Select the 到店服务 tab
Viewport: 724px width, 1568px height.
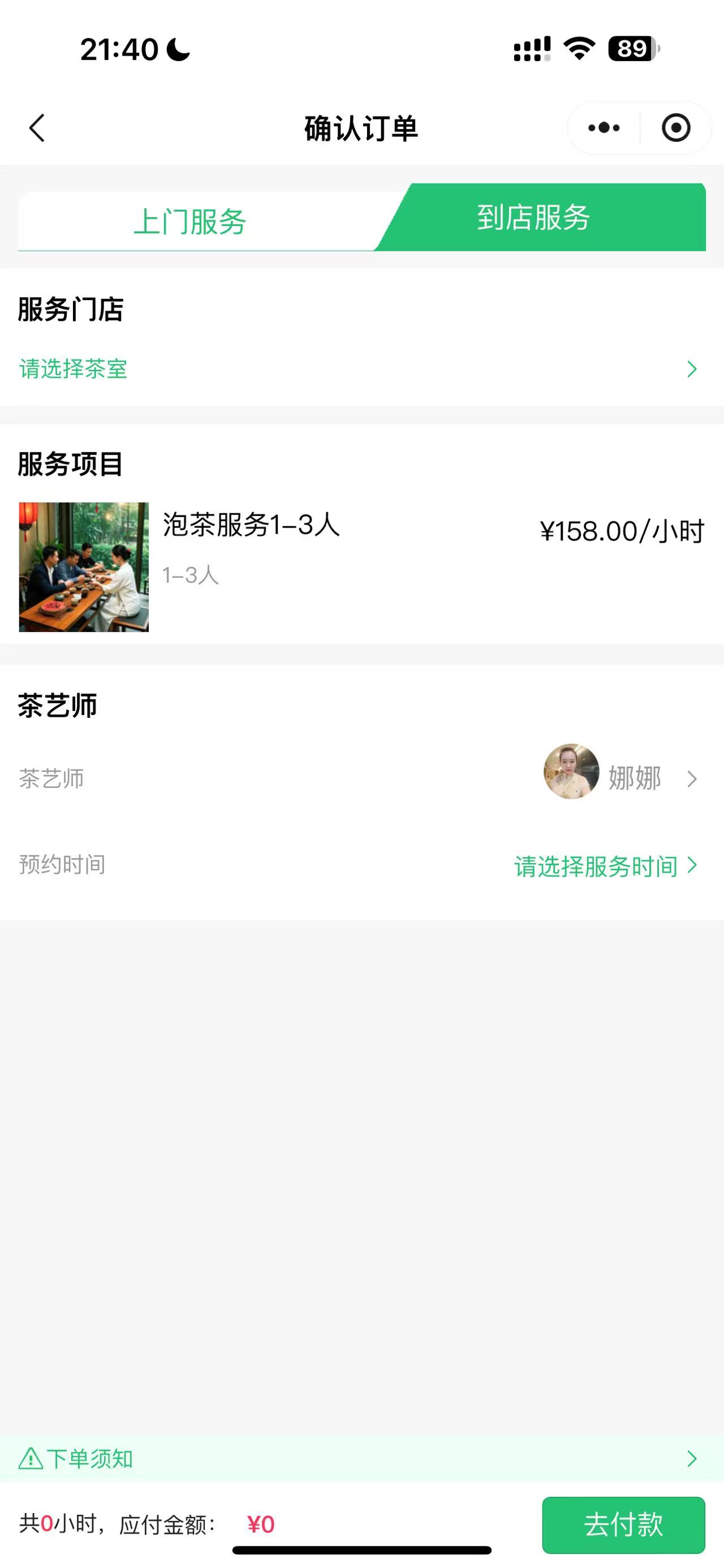533,218
